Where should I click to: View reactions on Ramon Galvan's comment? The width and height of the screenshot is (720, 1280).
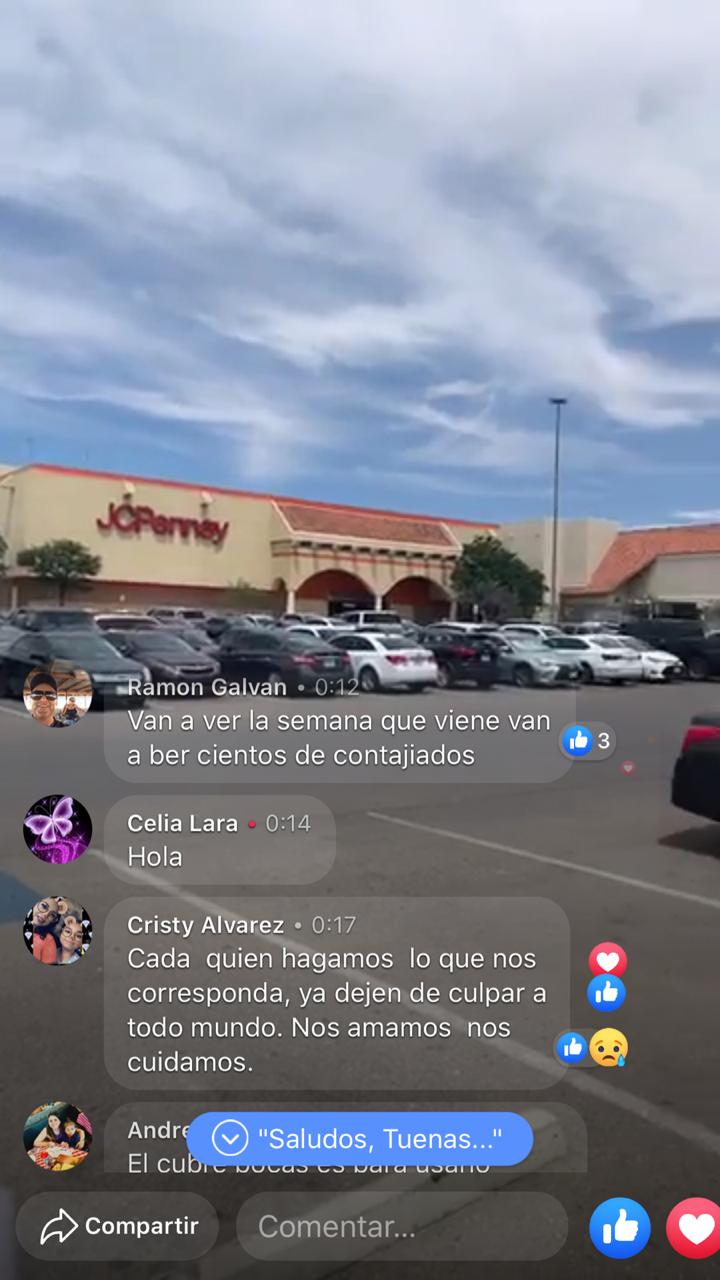(588, 741)
